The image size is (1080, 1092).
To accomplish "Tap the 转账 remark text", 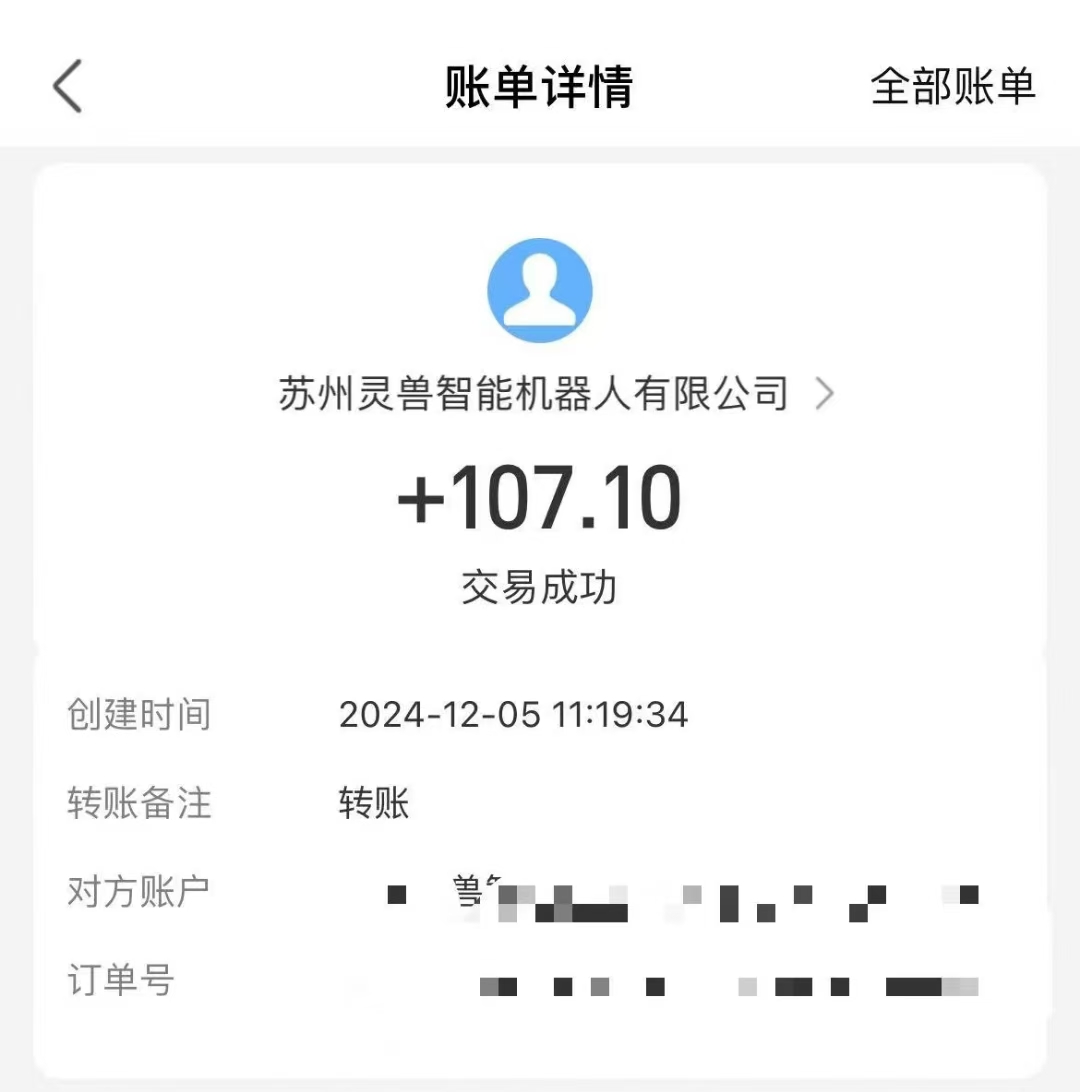I will click(x=370, y=803).
